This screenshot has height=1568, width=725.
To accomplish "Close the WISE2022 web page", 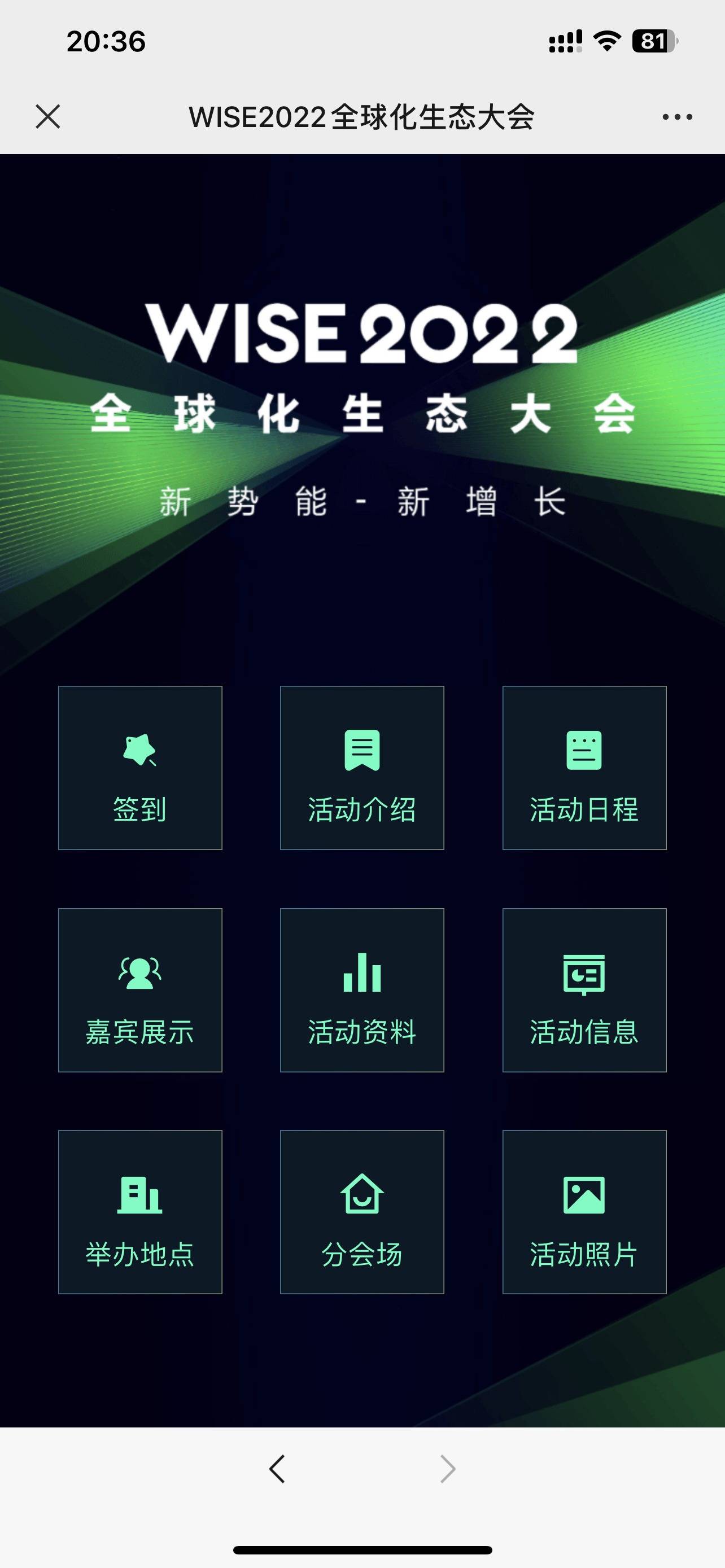I will 48,116.
